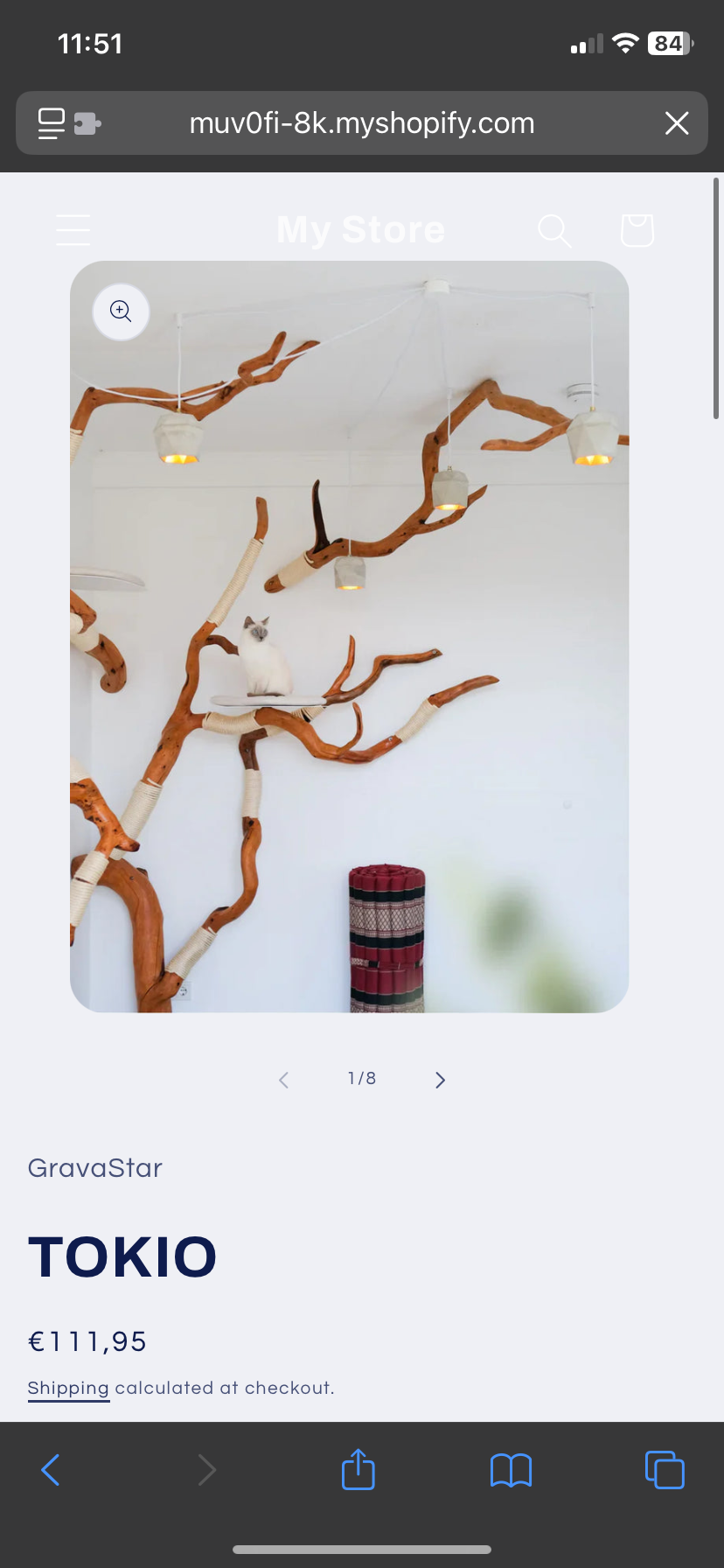Stop loading with the X button
The image size is (724, 1568).
point(677,123)
